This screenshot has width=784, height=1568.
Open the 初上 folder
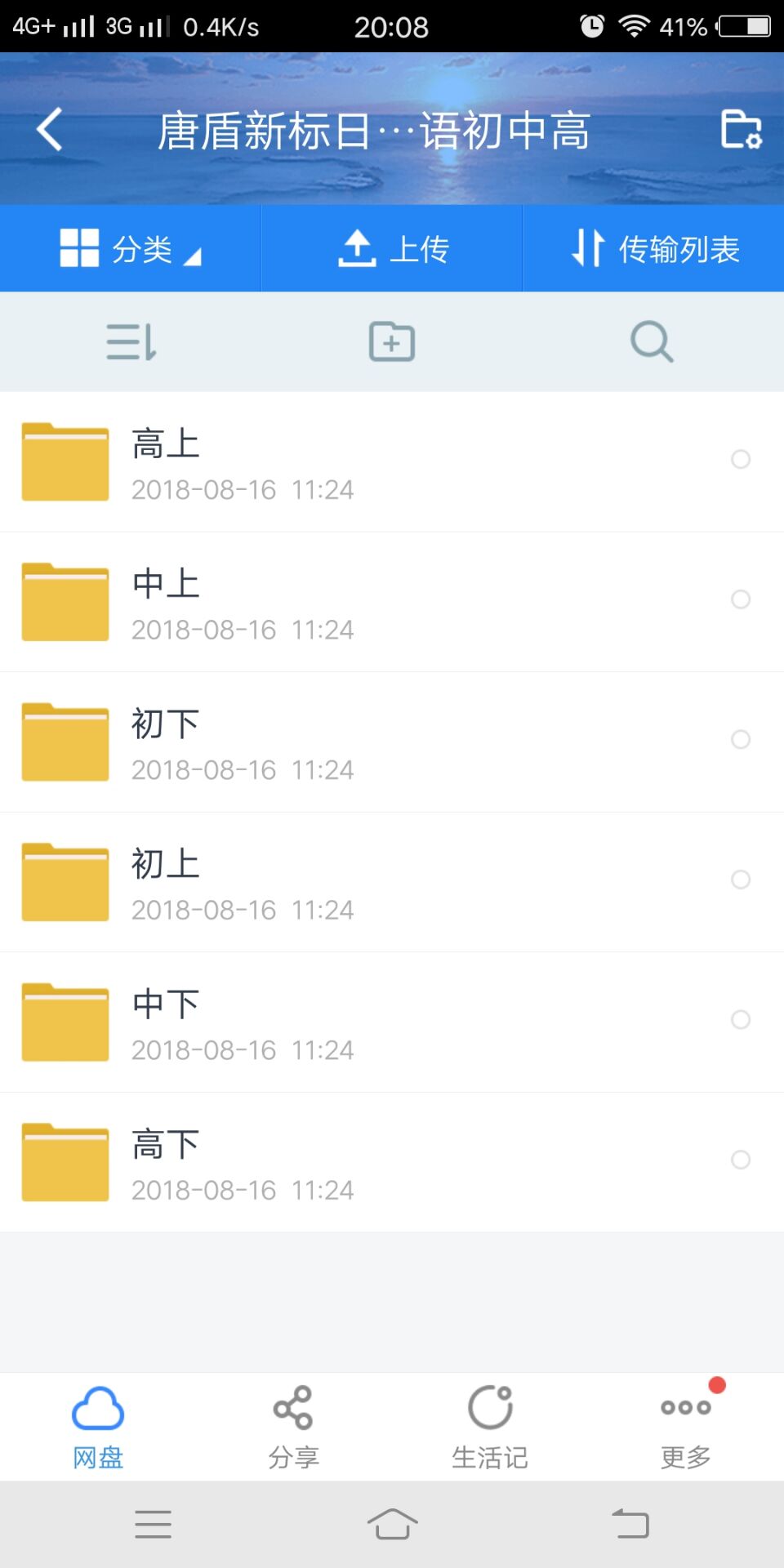point(327,882)
